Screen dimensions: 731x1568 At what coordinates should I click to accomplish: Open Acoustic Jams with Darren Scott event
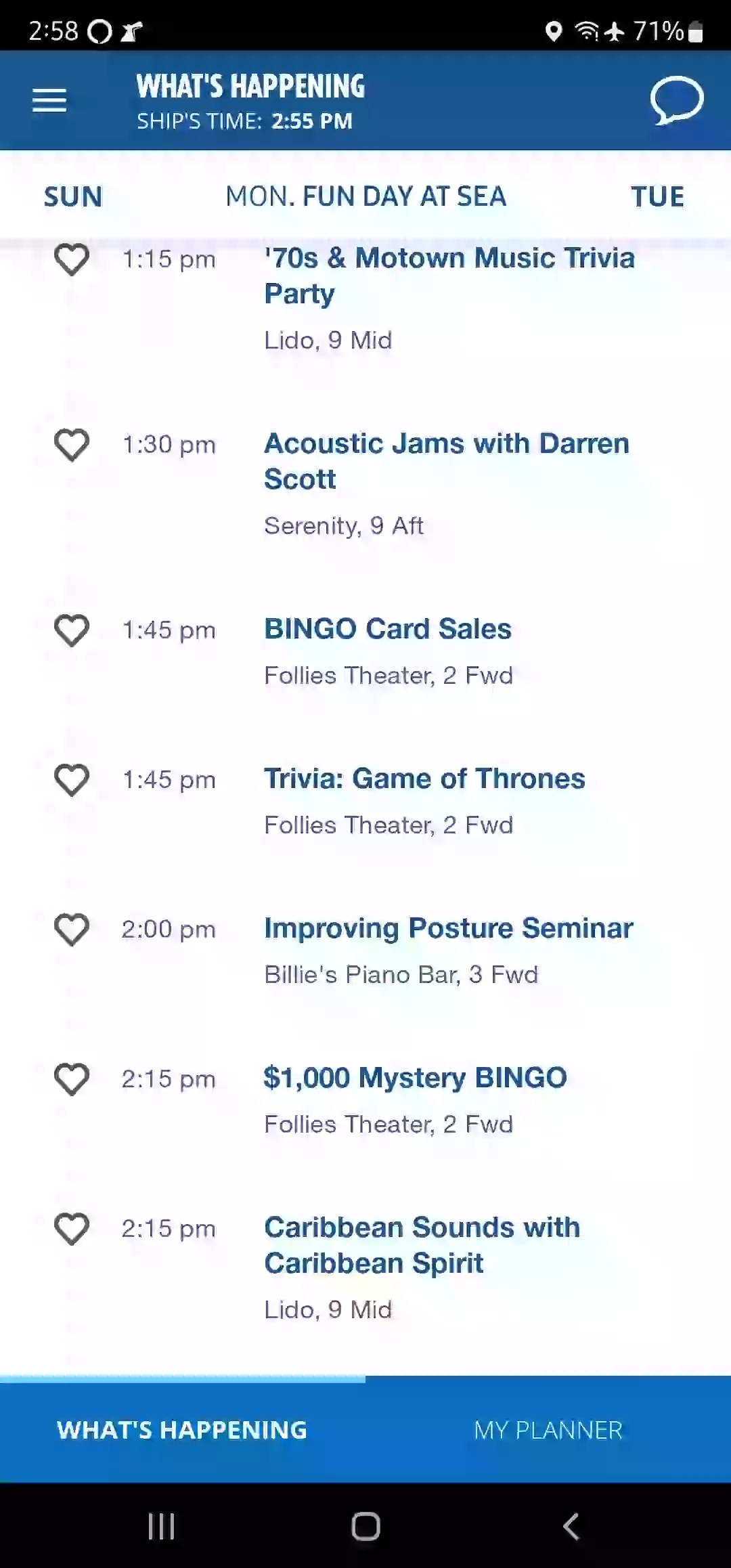[447, 461]
